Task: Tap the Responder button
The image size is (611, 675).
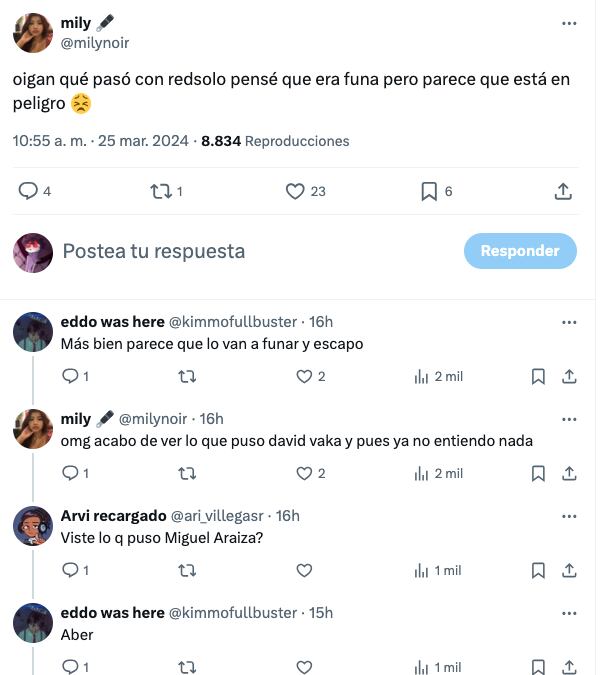Action: (519, 251)
